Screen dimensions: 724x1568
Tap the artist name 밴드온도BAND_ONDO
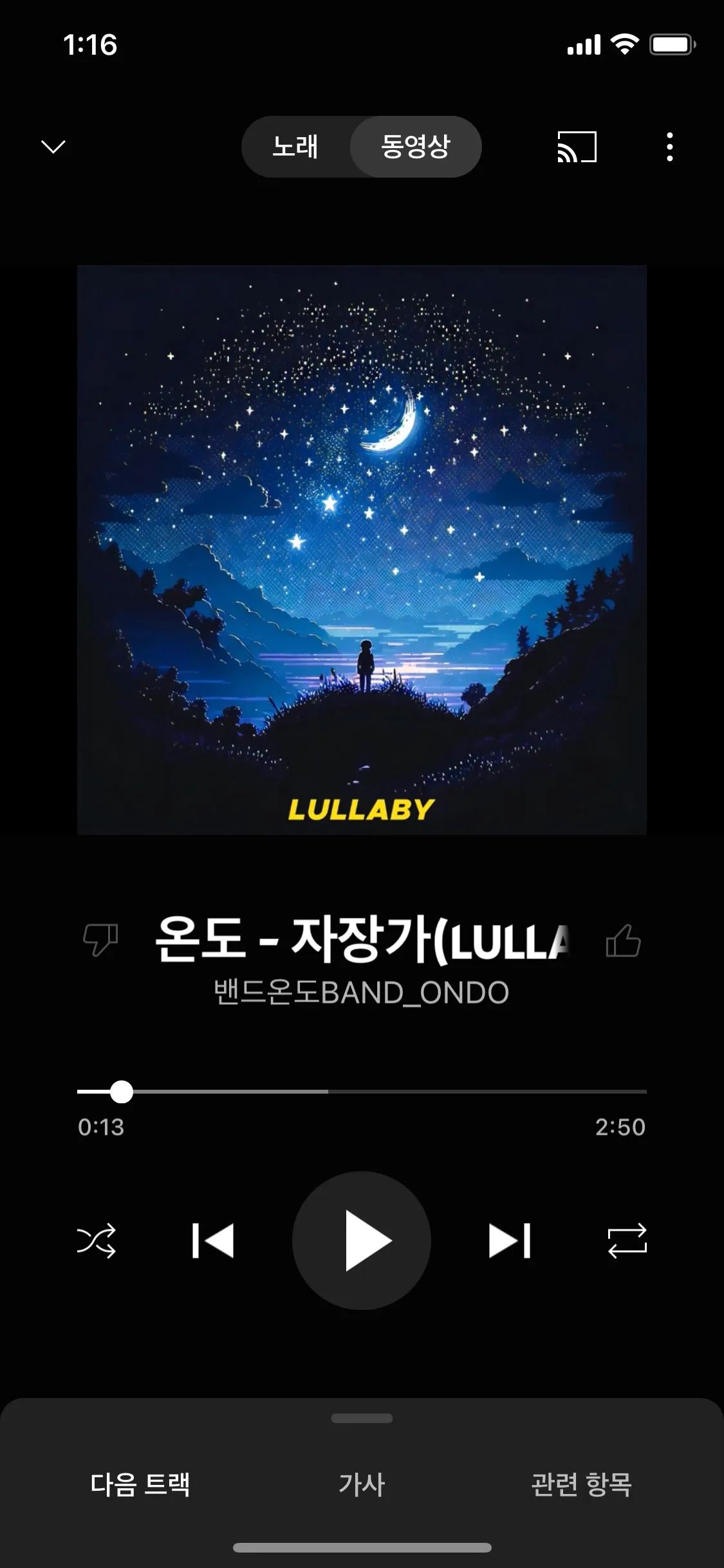coord(362,992)
